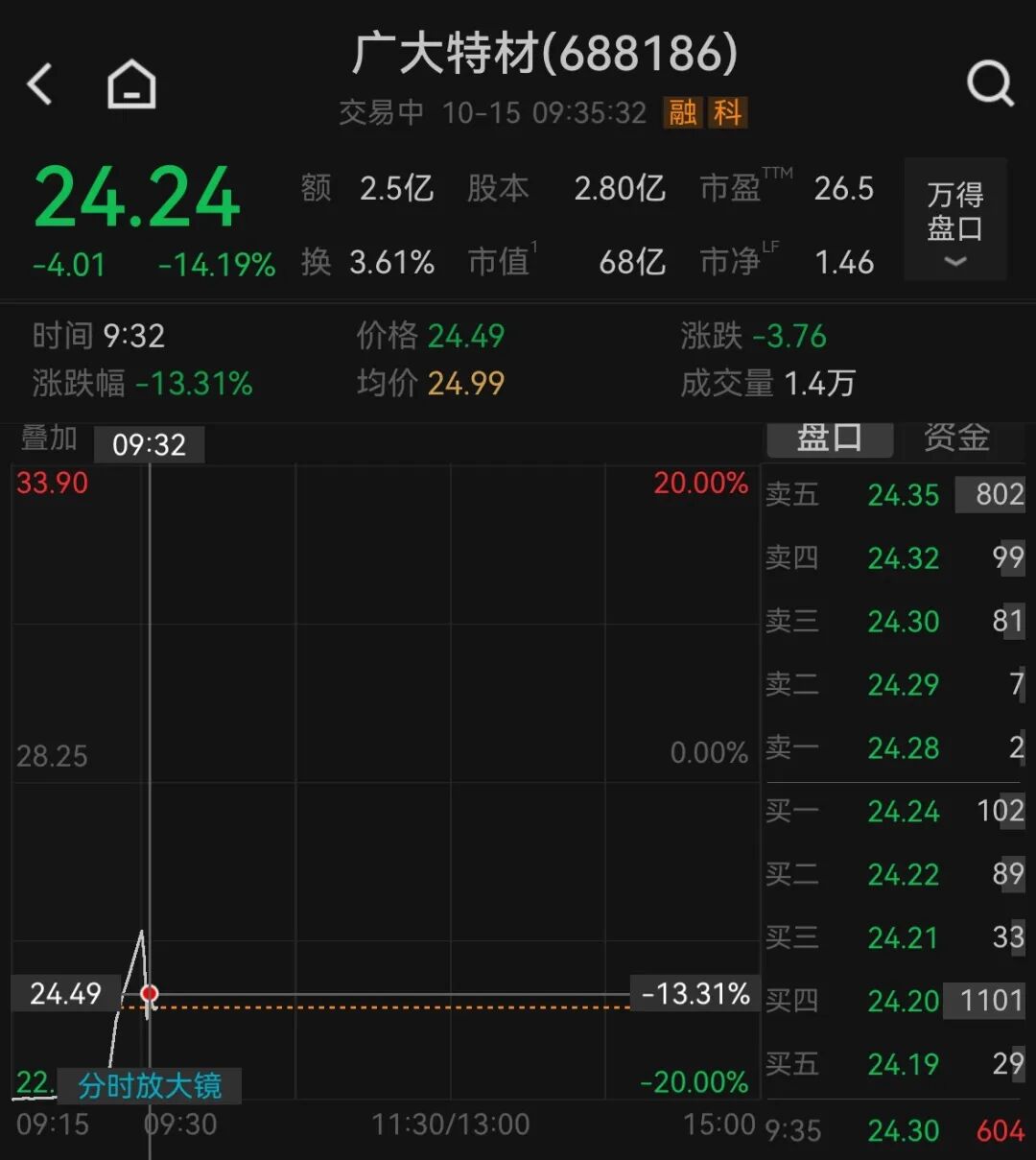Viewport: 1036px width, 1160px height.
Task: Expand the 万得盘口 dropdown
Action: tap(954, 221)
